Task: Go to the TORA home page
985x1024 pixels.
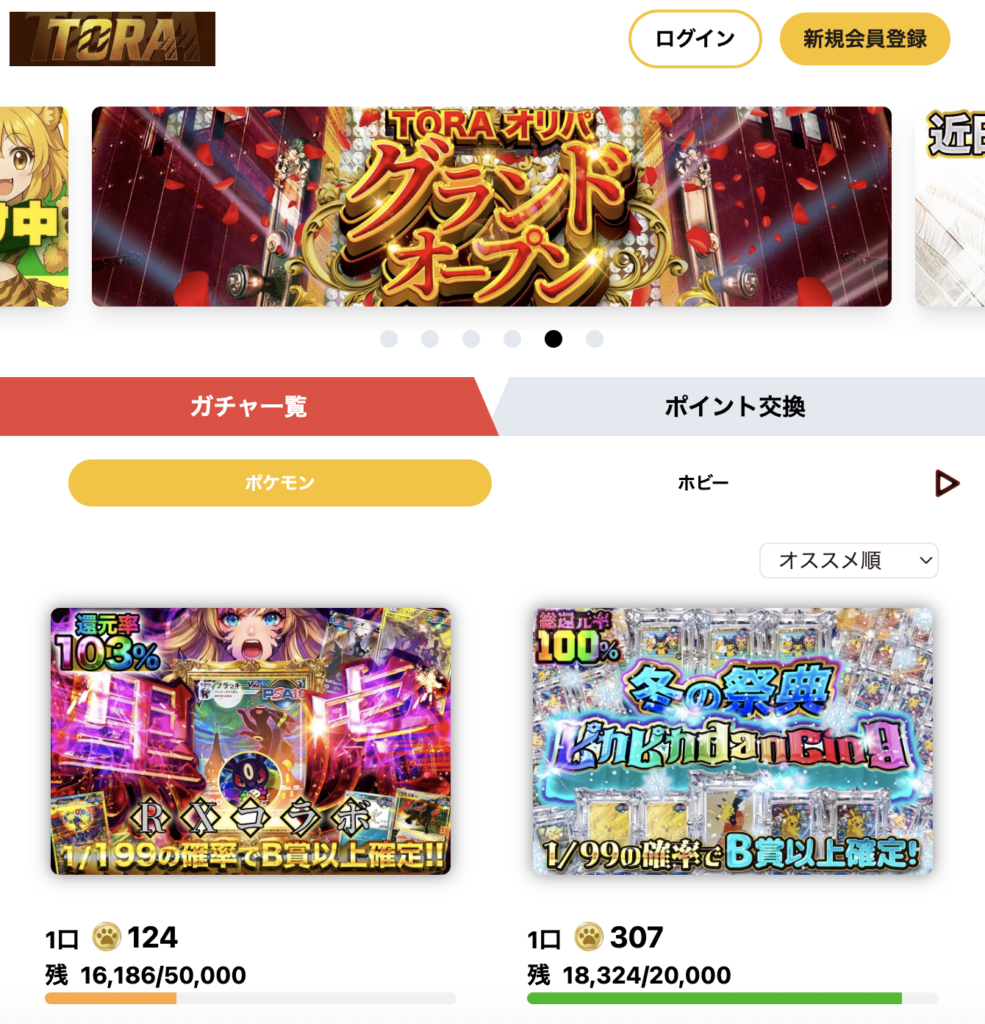Action: [112, 39]
